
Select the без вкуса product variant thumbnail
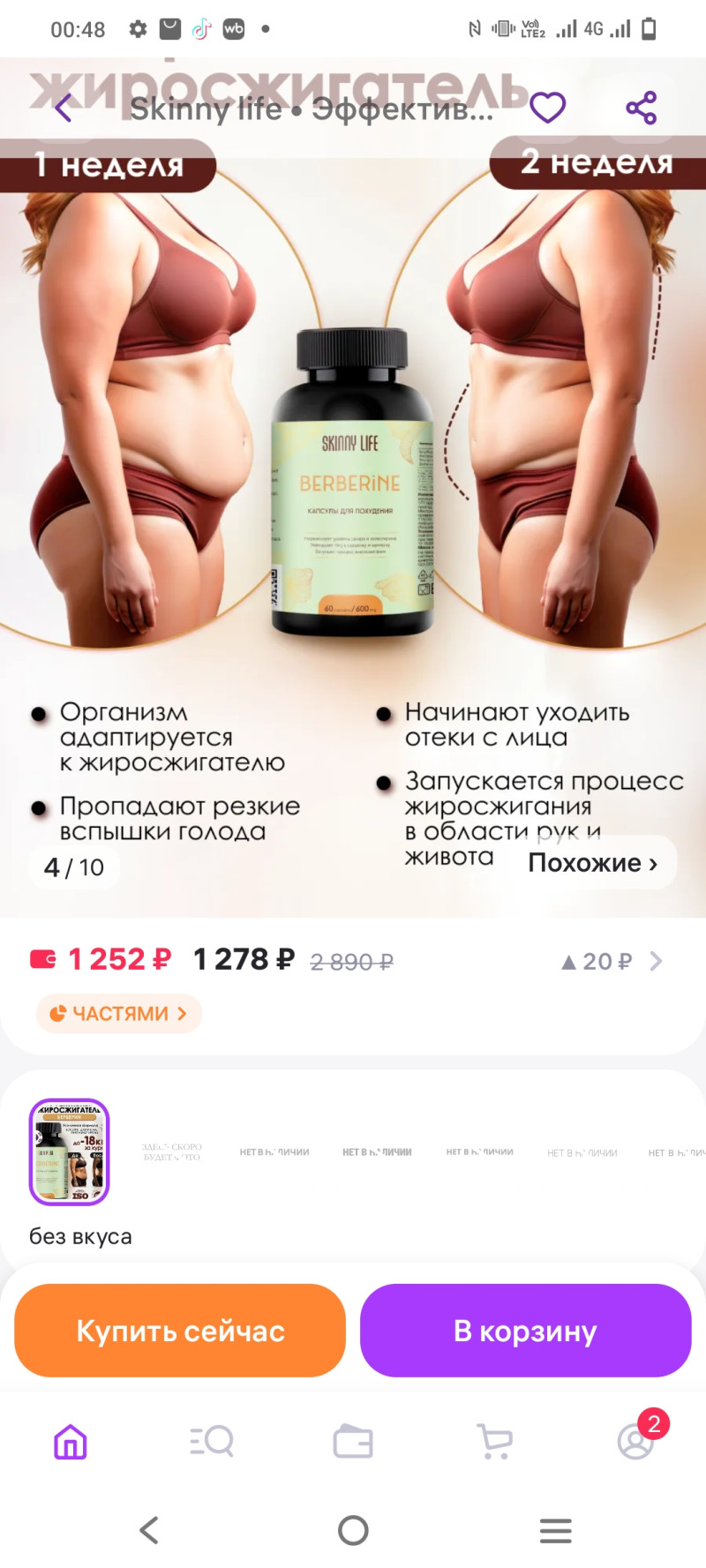(x=70, y=1152)
